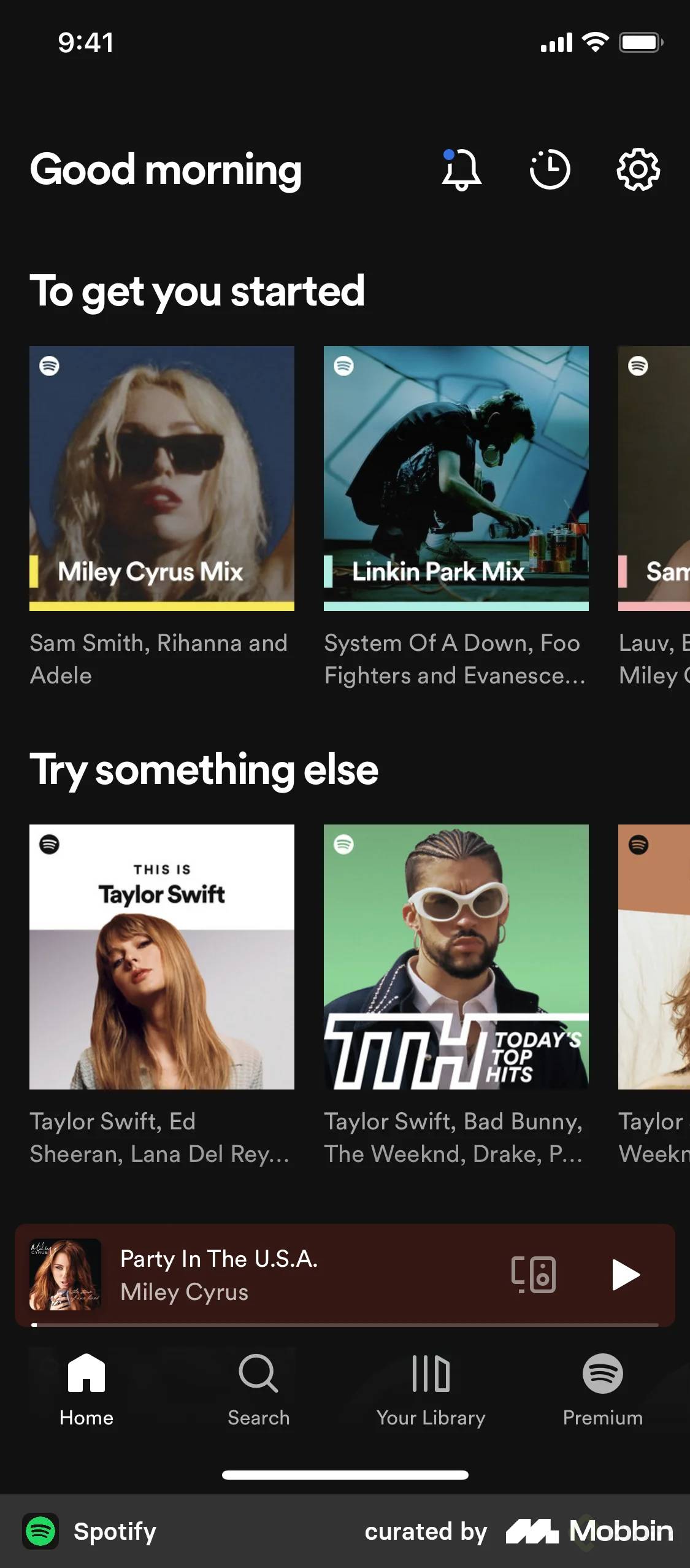
Task: Open the Linkin Park Mix
Action: (456, 478)
